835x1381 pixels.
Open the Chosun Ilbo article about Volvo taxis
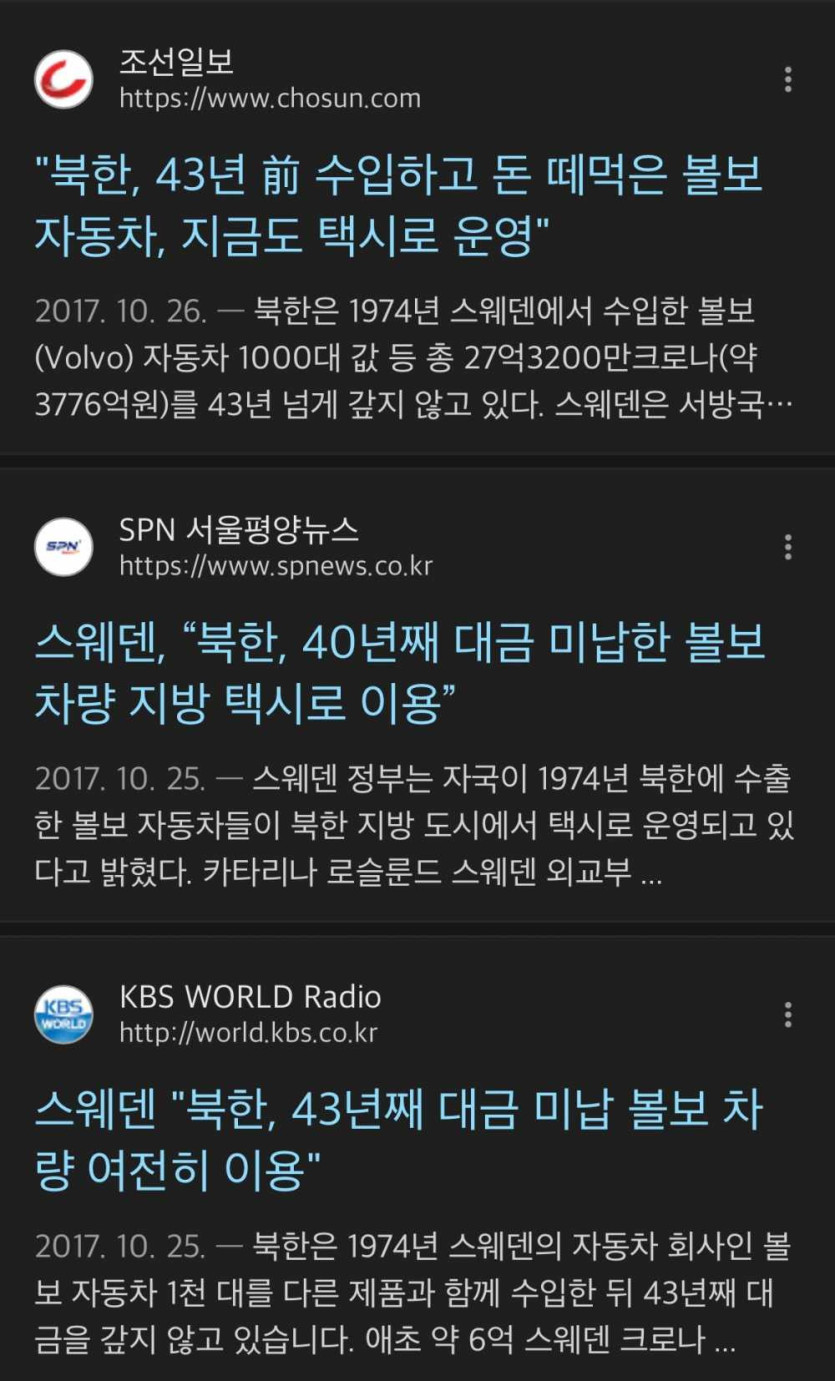pyautogui.click(x=398, y=207)
